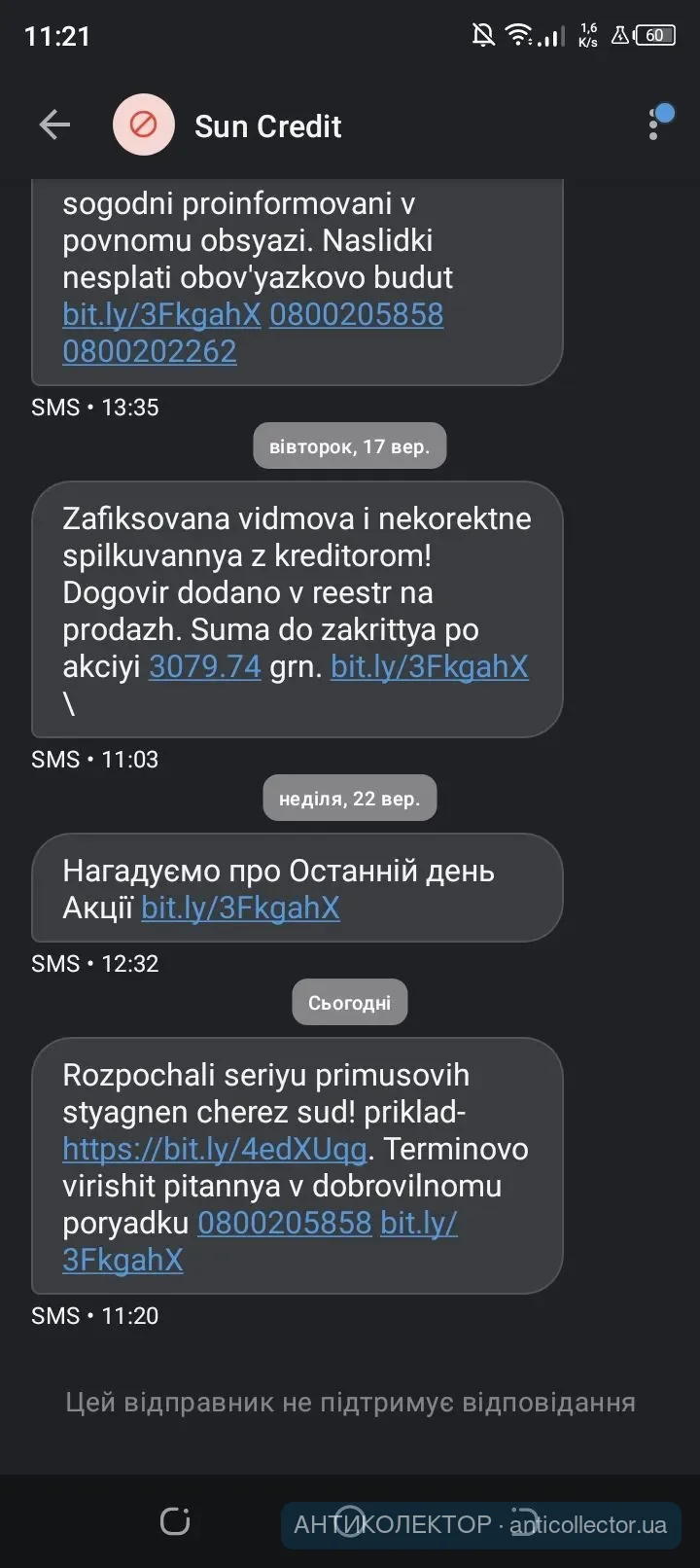The image size is (700, 1568).
Task: Go back to the conversations list
Action: pyautogui.click(x=54, y=125)
